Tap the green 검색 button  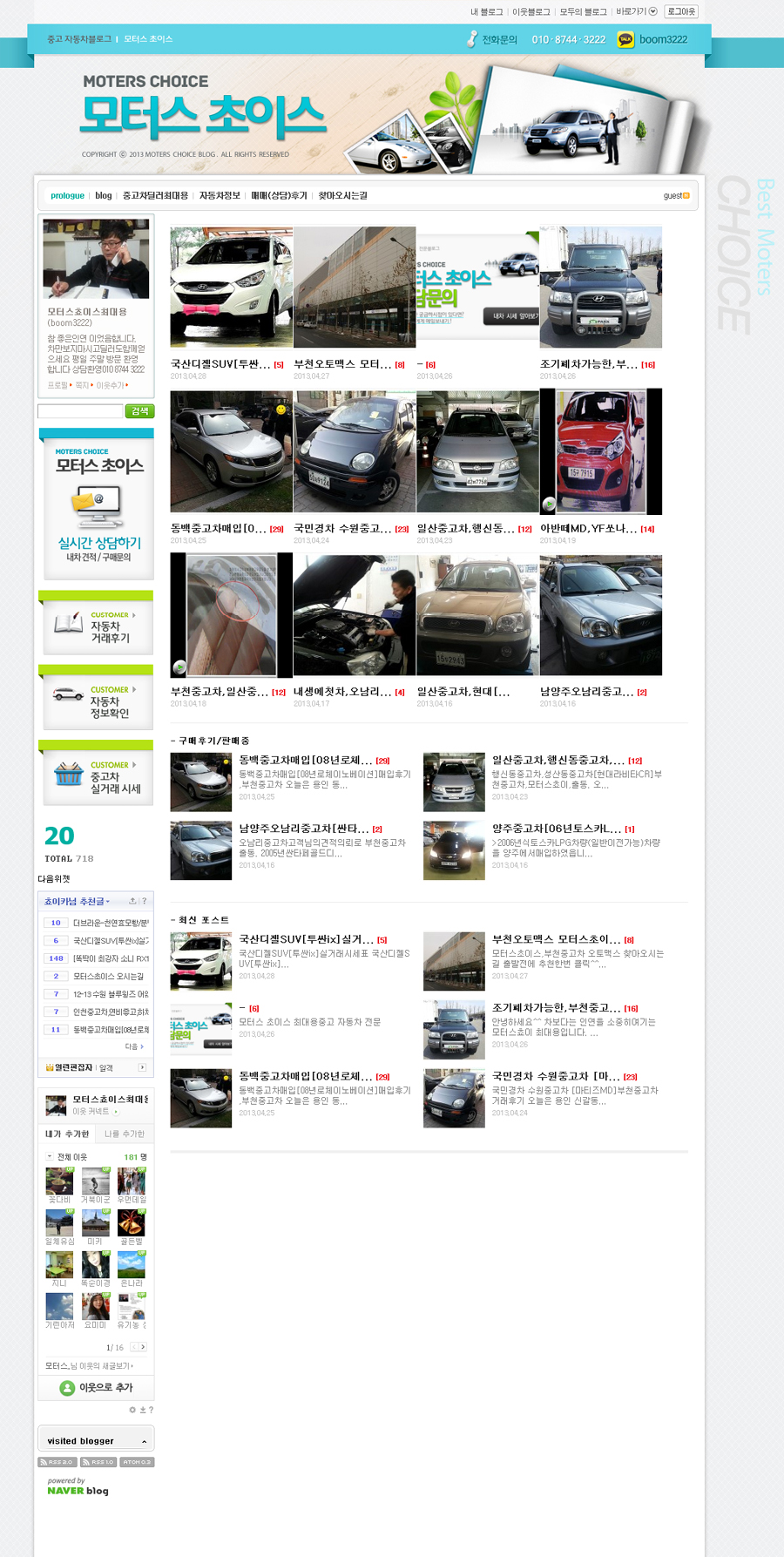(x=140, y=411)
